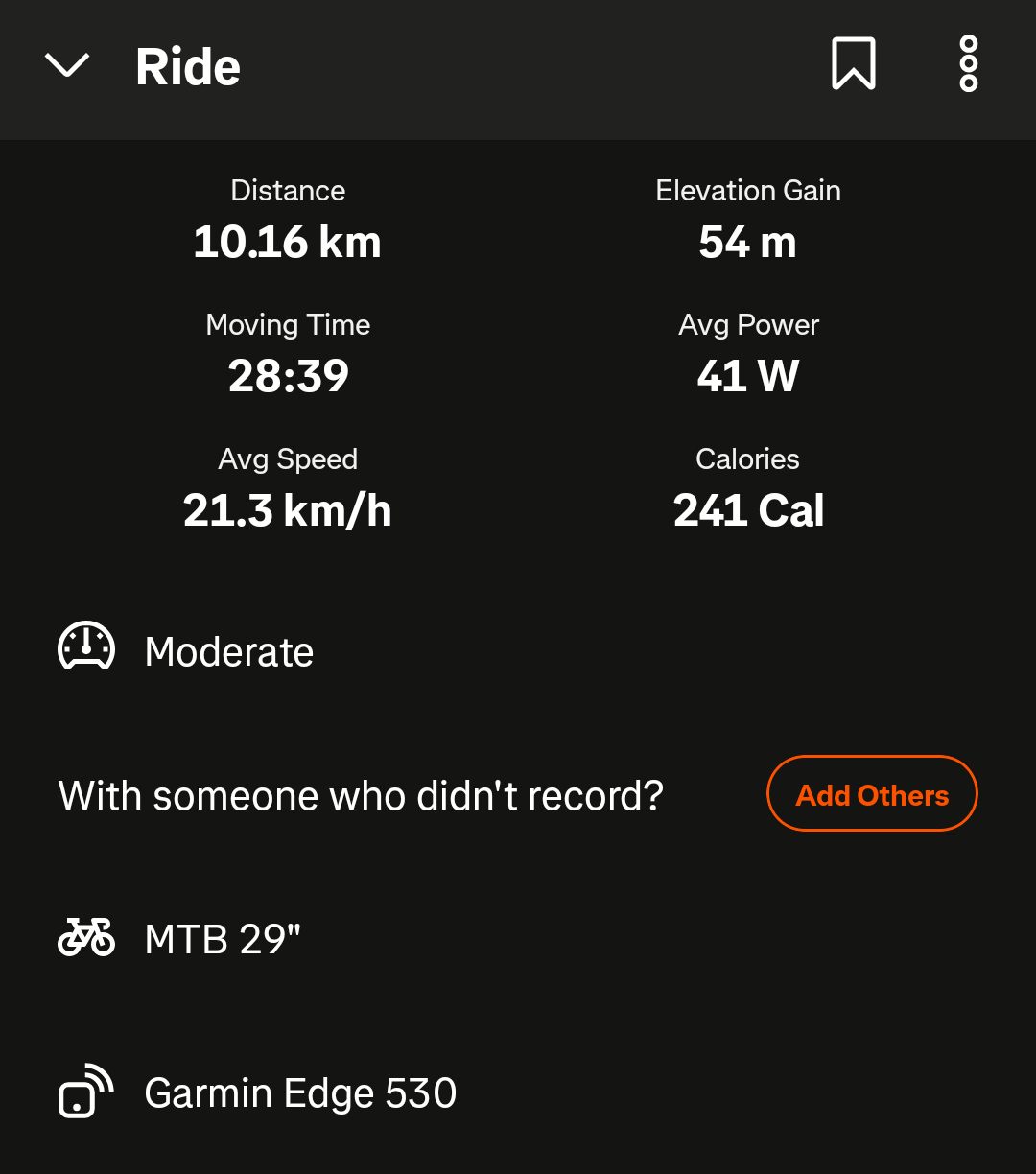Open the Moderate effort row
1036x1174 pixels.
228,652
